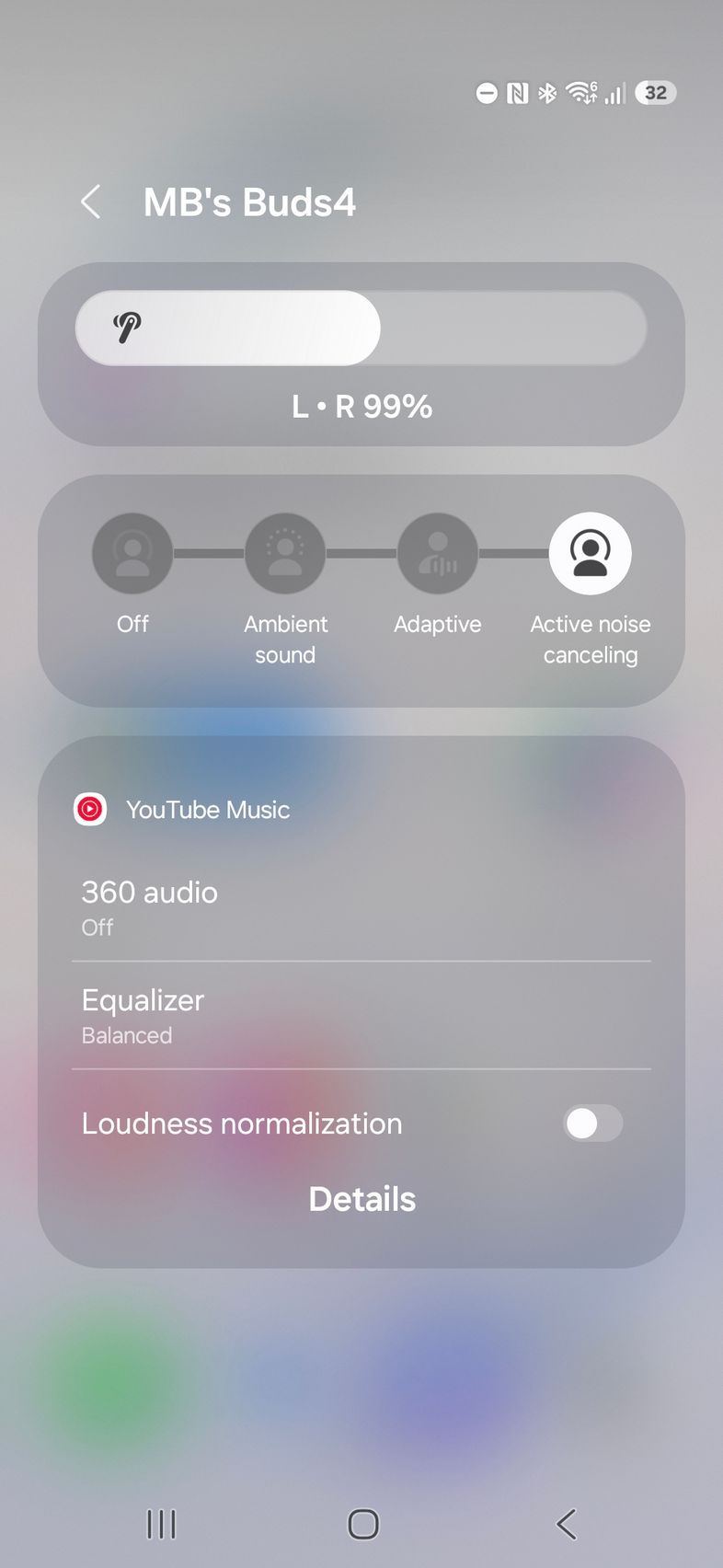Viewport: 723px width, 1568px height.
Task: Open the Equalizer setting
Action: (361, 1016)
